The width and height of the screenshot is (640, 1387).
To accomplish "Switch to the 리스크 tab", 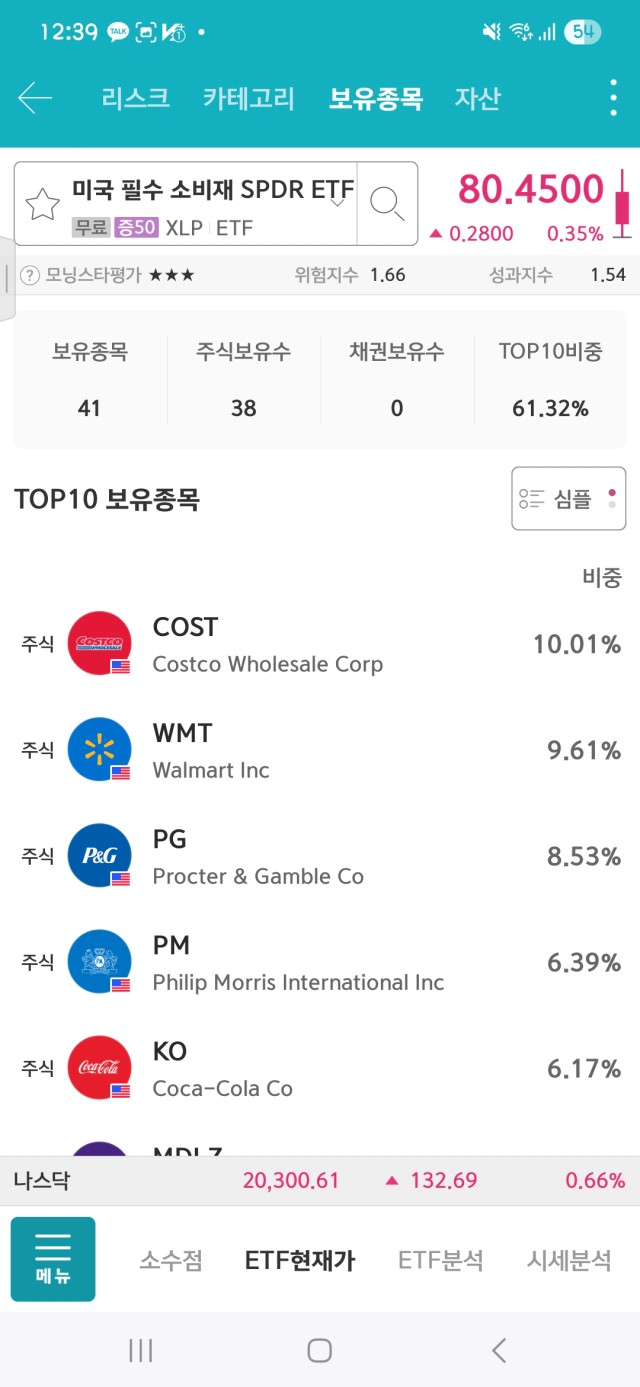I will pos(135,98).
